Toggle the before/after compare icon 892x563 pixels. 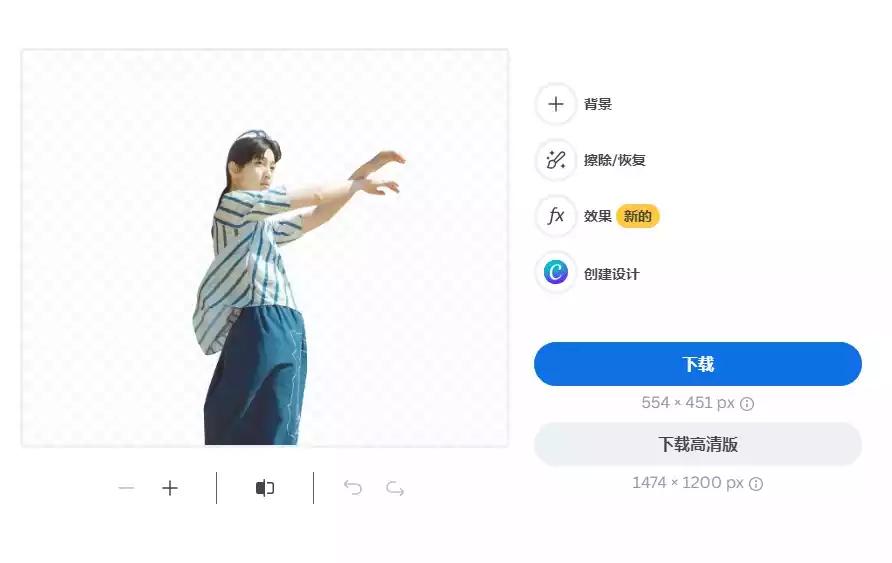pos(265,488)
